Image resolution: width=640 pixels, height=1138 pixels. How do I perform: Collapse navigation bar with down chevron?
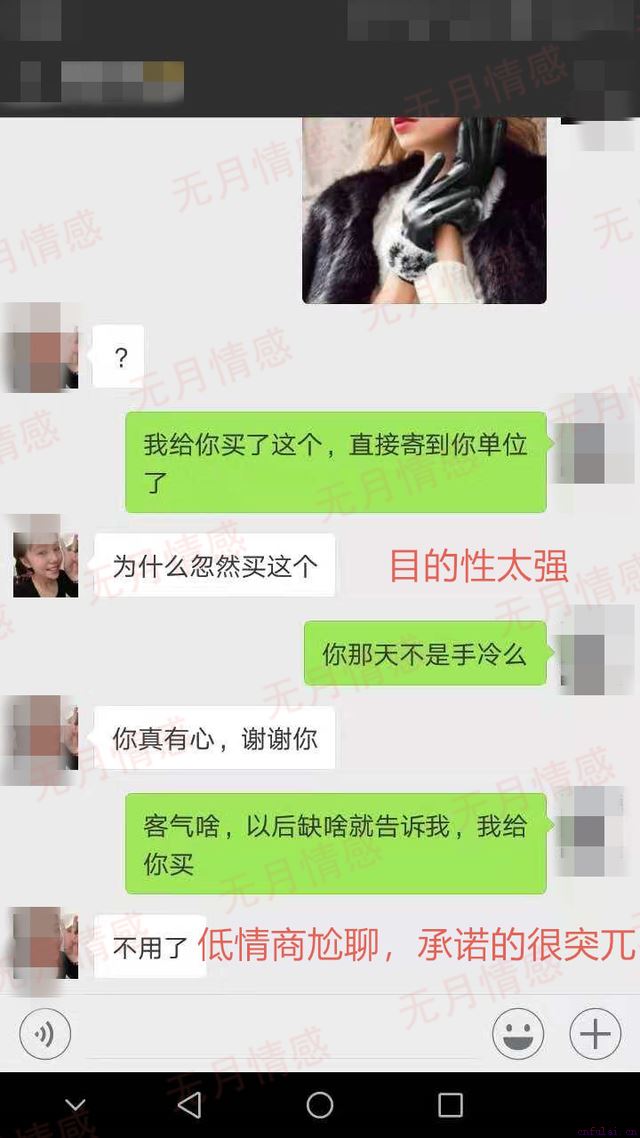tap(75, 1104)
